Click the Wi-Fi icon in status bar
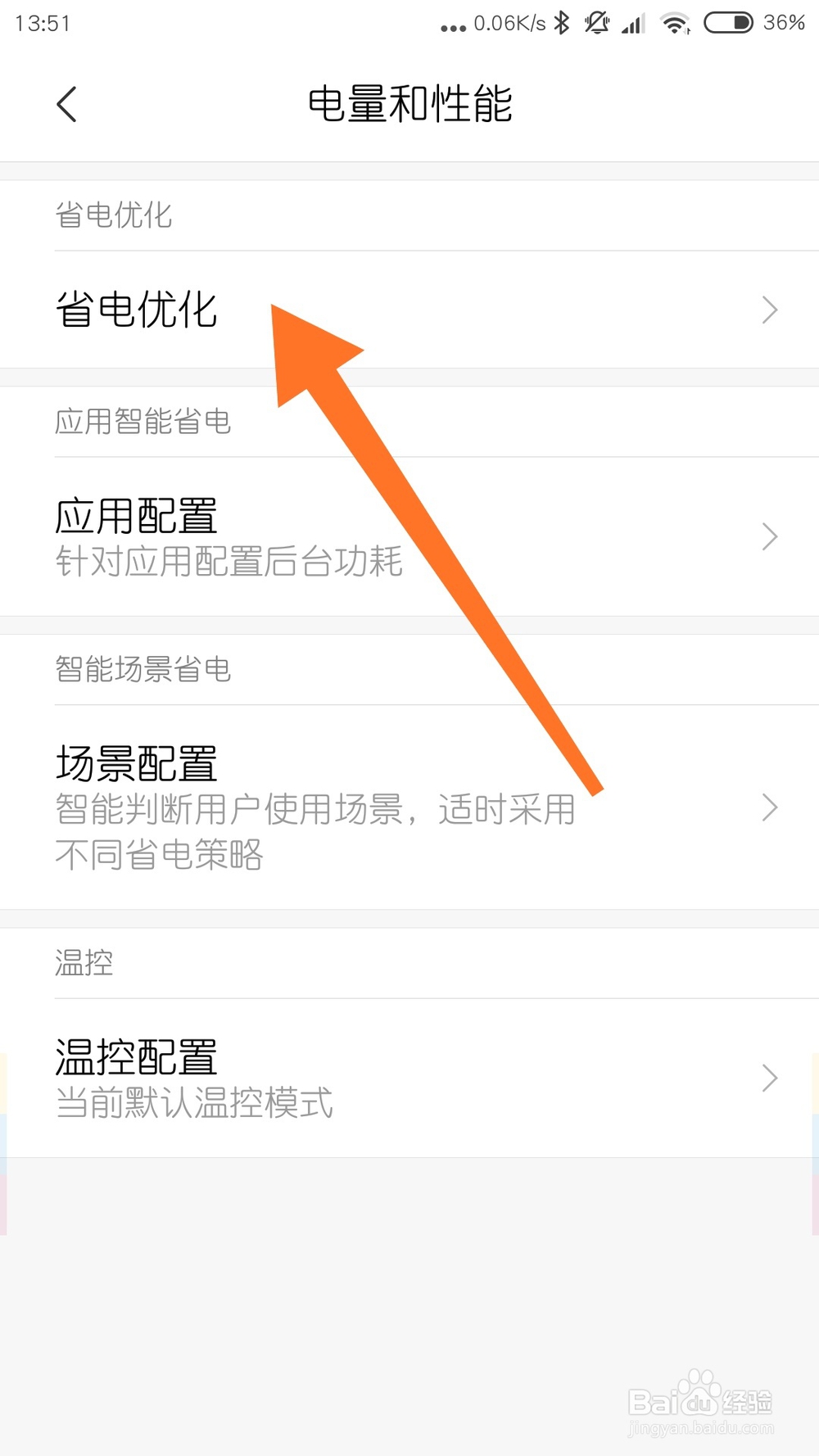819x1456 pixels. (675, 22)
